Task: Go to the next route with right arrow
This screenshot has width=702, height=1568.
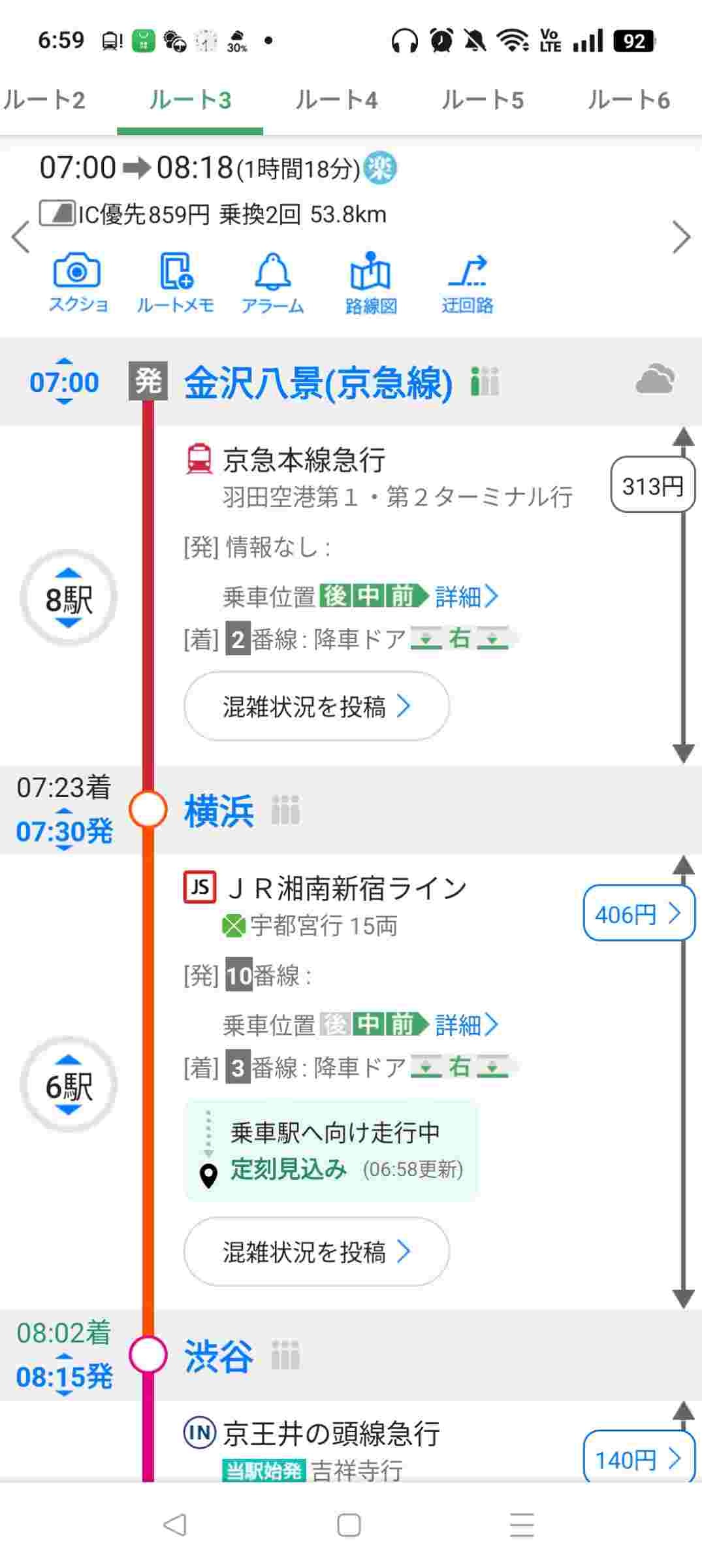Action: tap(681, 237)
